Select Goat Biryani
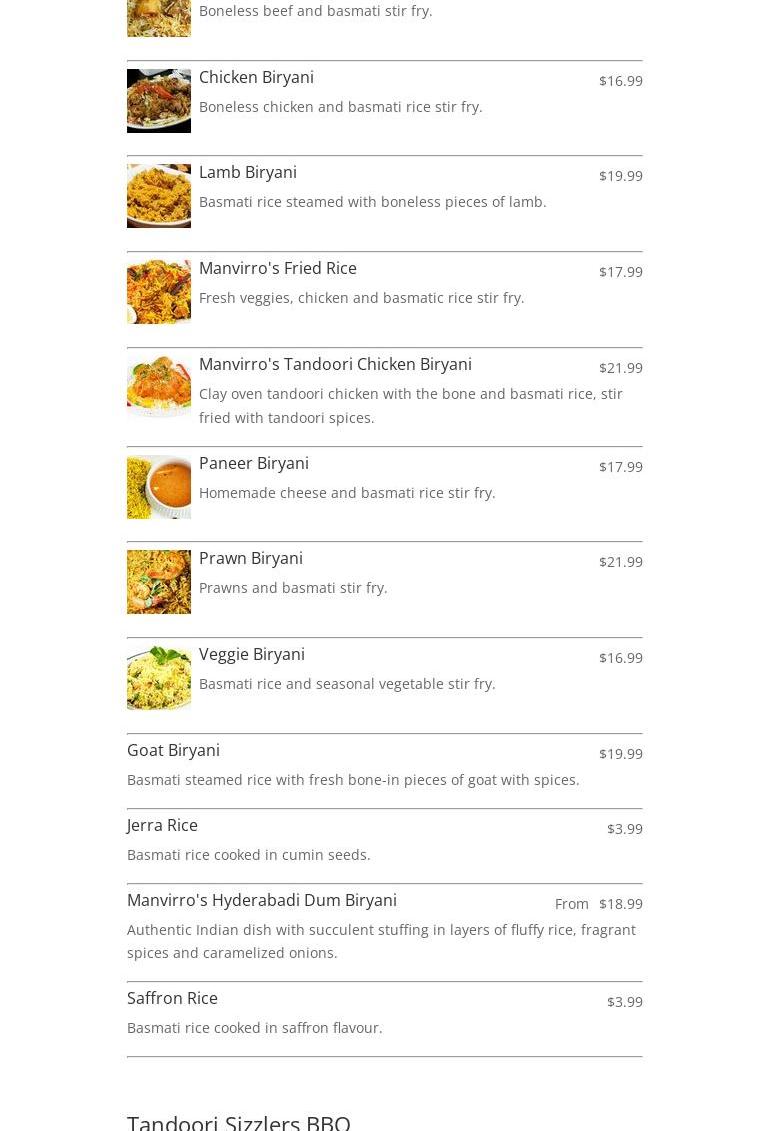This screenshot has height=1131, width=770. [174, 751]
